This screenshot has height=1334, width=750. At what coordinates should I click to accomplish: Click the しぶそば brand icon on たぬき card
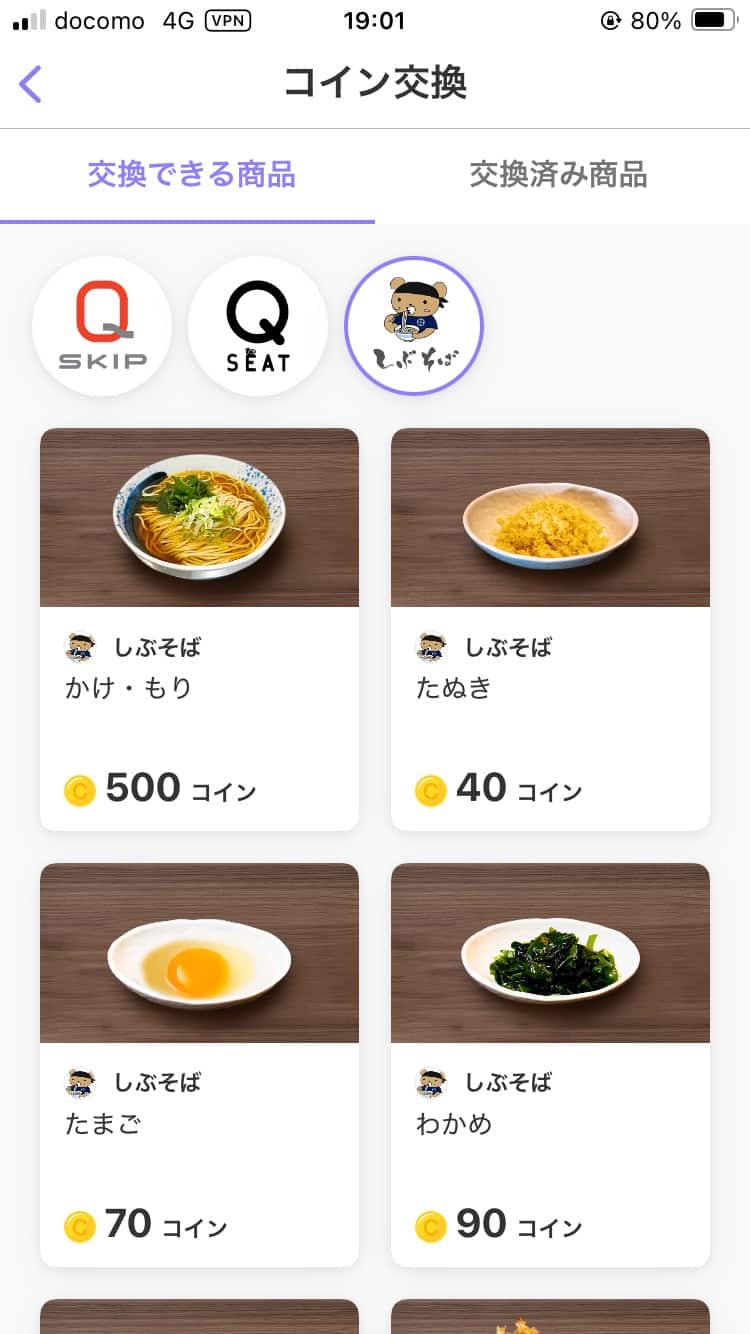(430, 647)
